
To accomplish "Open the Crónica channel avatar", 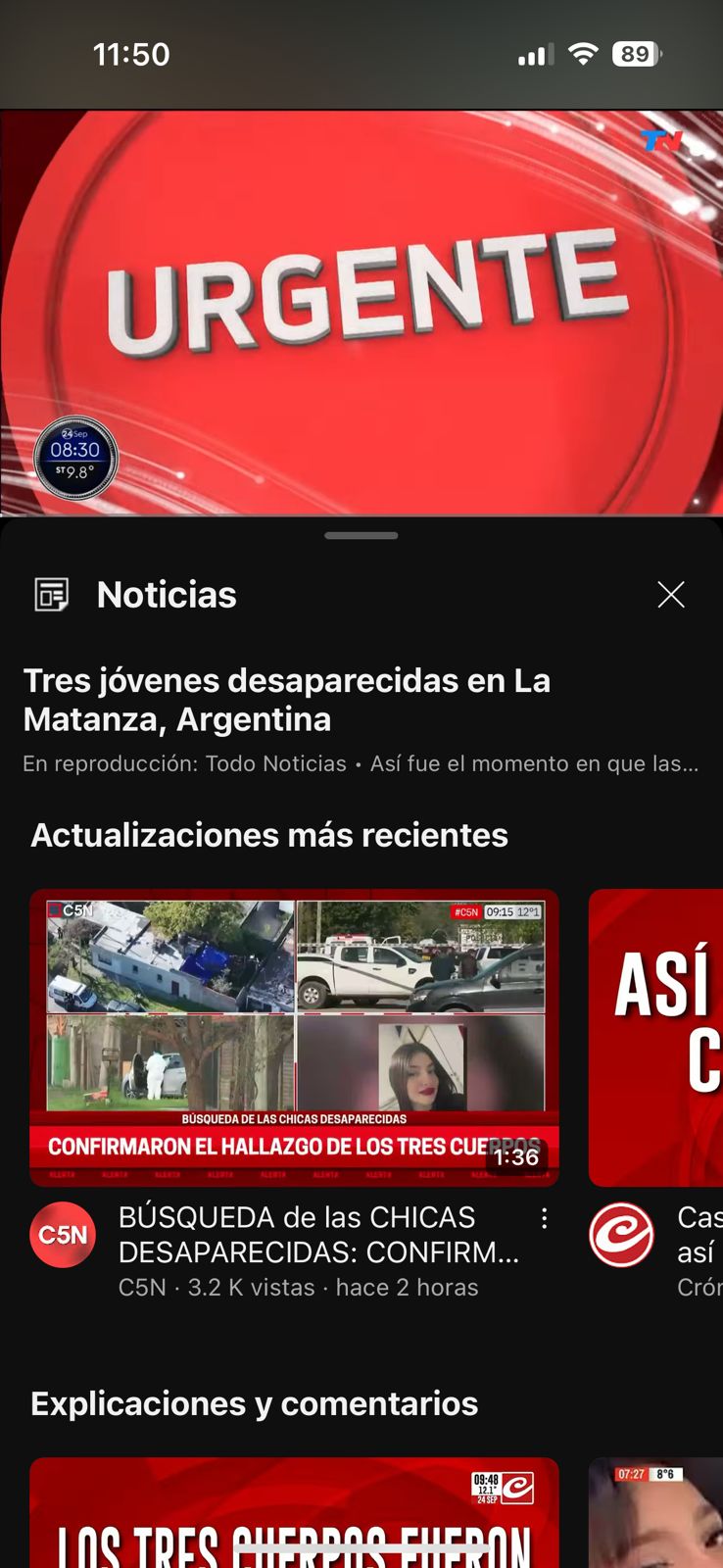I will 621,1235.
